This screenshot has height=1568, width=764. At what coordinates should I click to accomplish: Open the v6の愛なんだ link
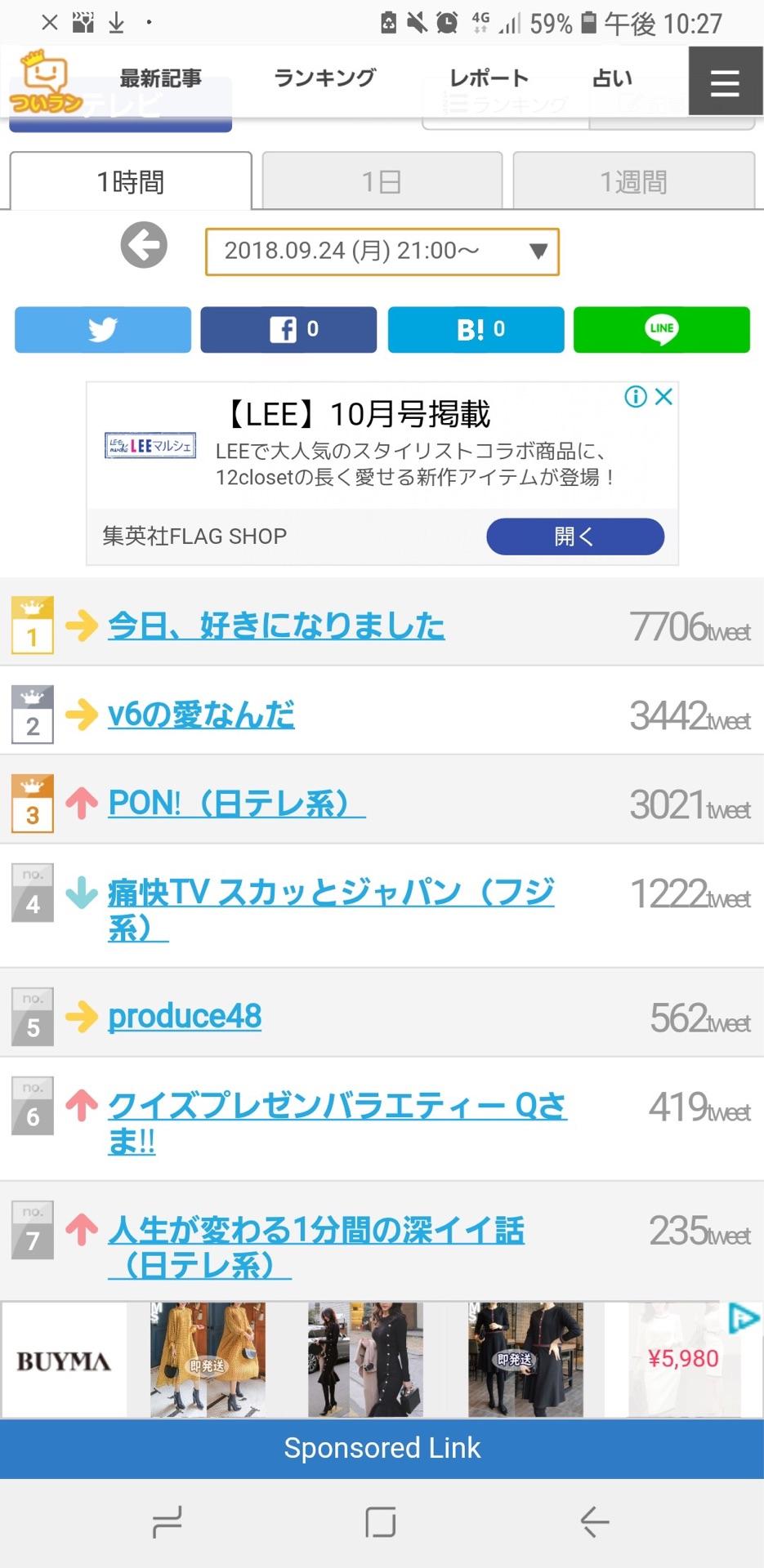[x=201, y=715]
